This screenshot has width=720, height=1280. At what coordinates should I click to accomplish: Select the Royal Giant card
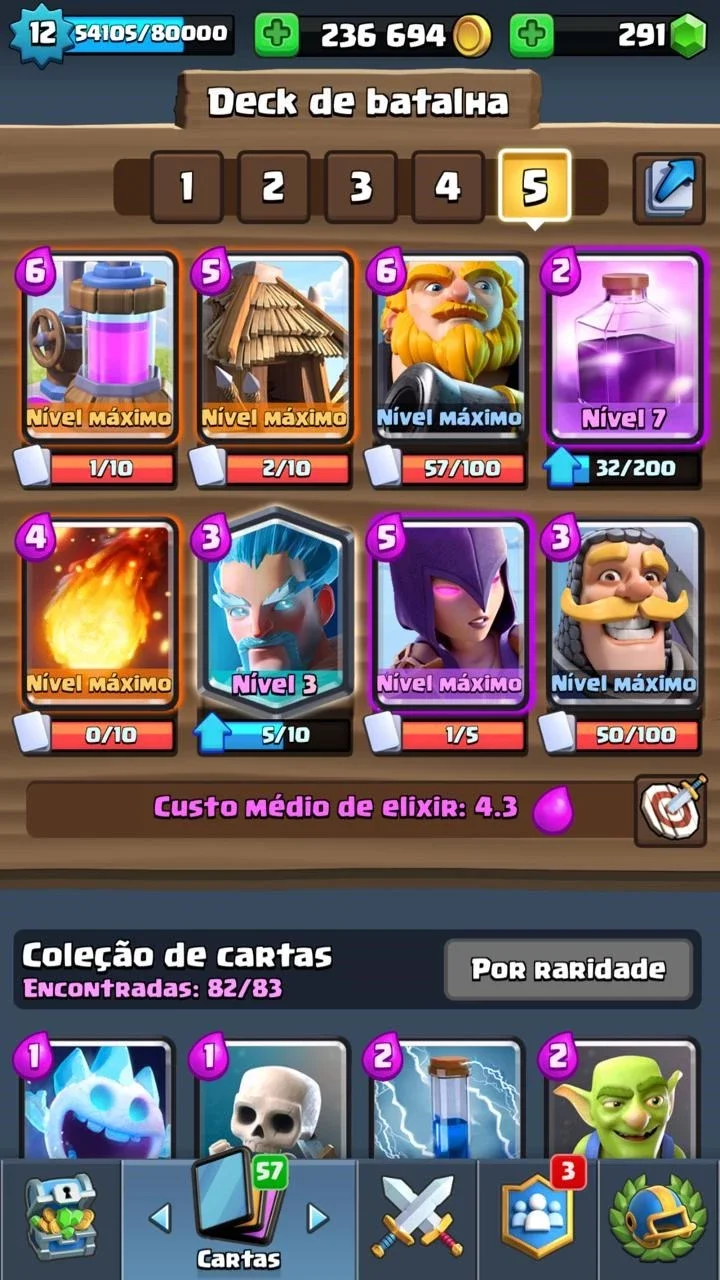(x=448, y=346)
